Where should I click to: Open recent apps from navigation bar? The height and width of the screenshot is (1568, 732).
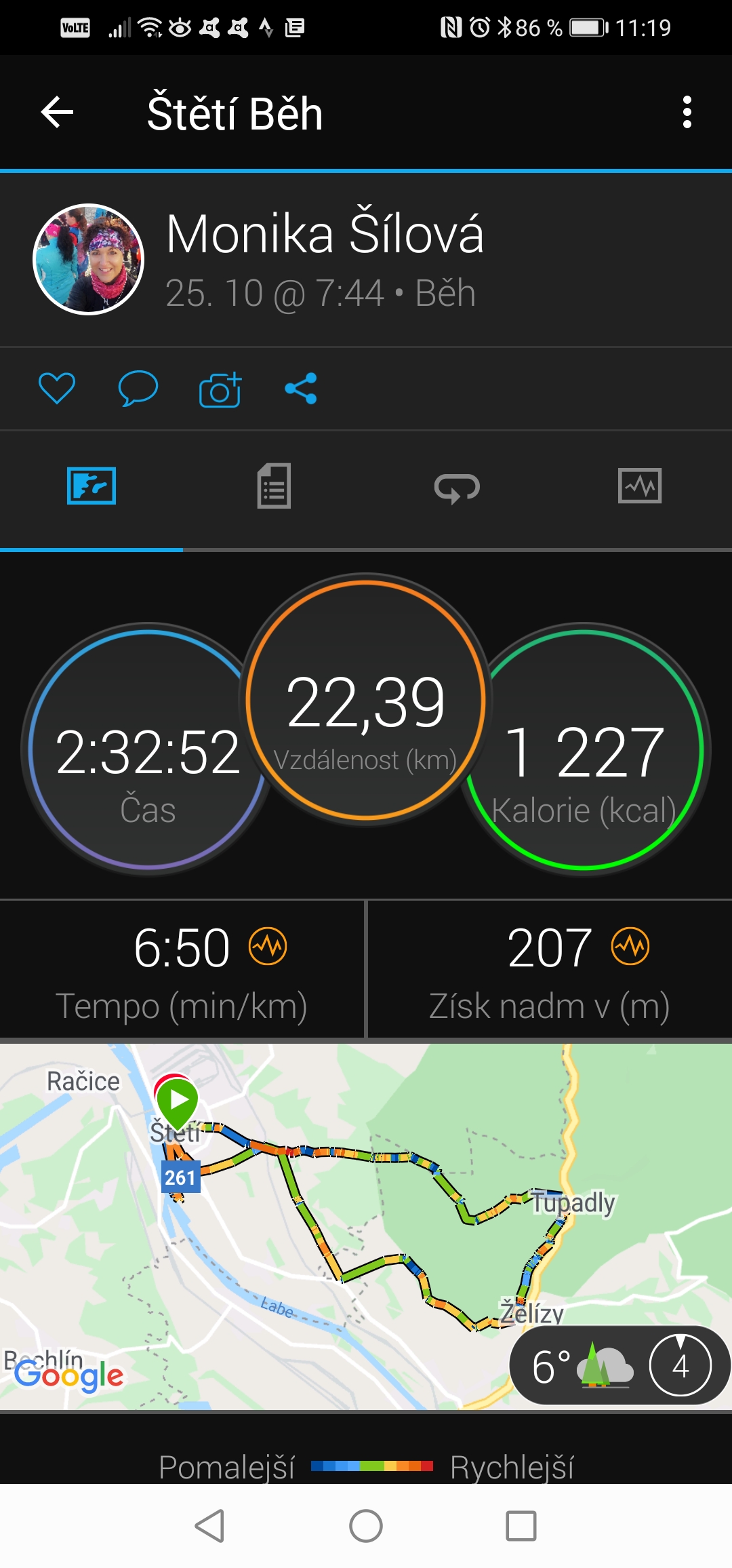click(x=521, y=1526)
